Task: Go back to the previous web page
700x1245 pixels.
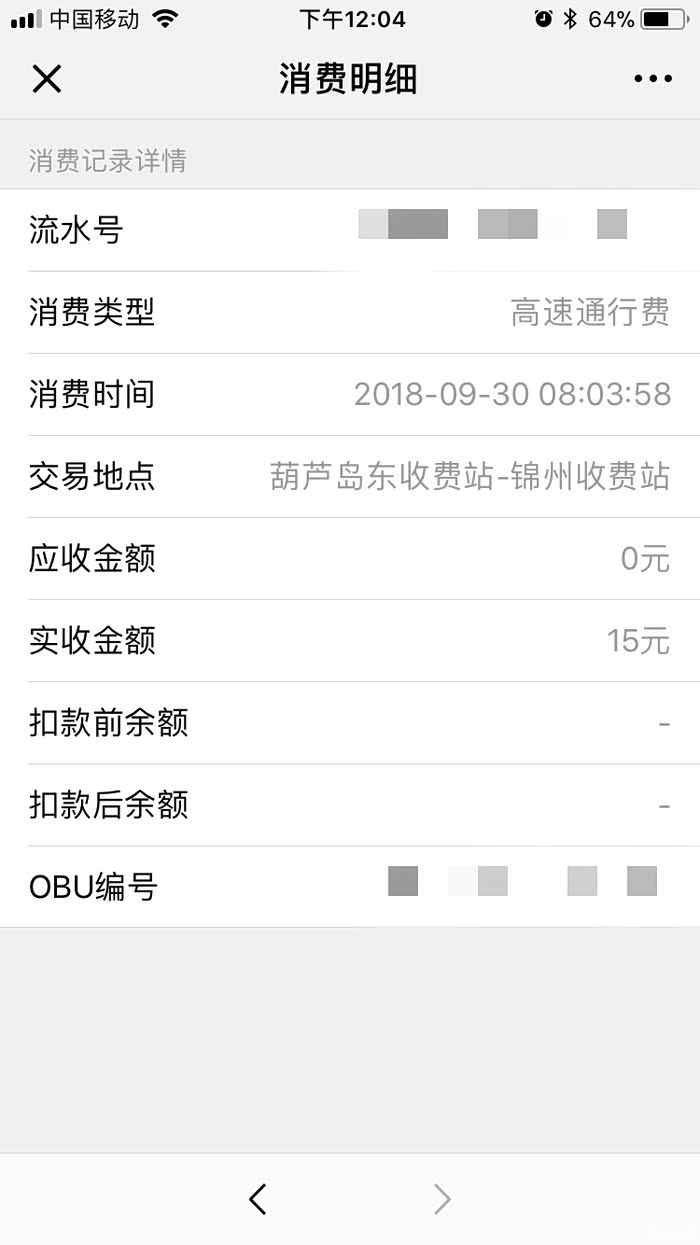Action: 258,1199
